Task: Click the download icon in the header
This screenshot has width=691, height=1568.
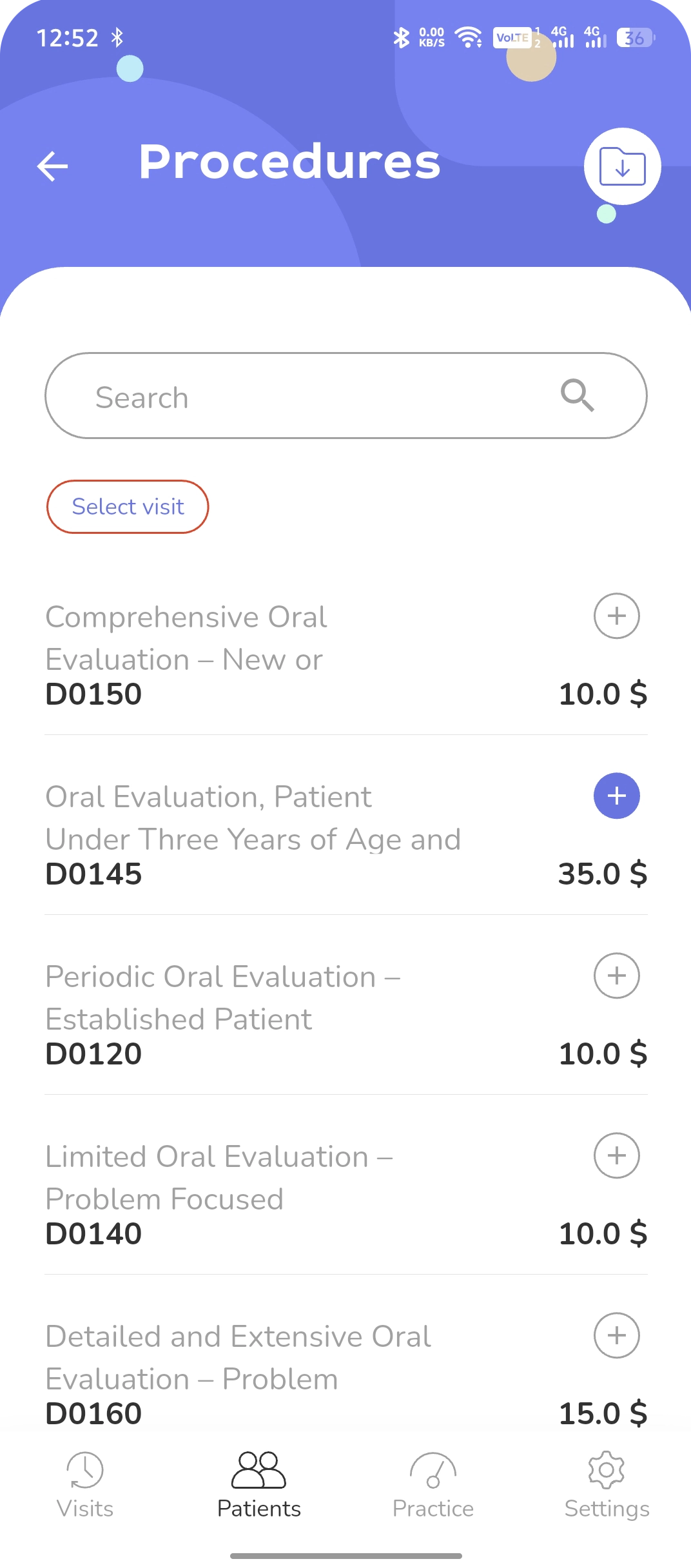Action: click(x=621, y=166)
